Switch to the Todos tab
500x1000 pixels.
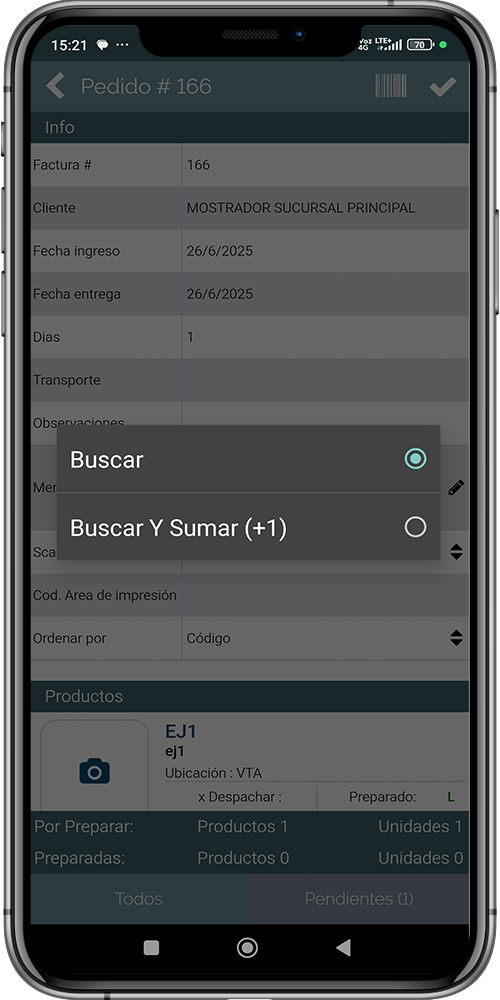(139, 899)
